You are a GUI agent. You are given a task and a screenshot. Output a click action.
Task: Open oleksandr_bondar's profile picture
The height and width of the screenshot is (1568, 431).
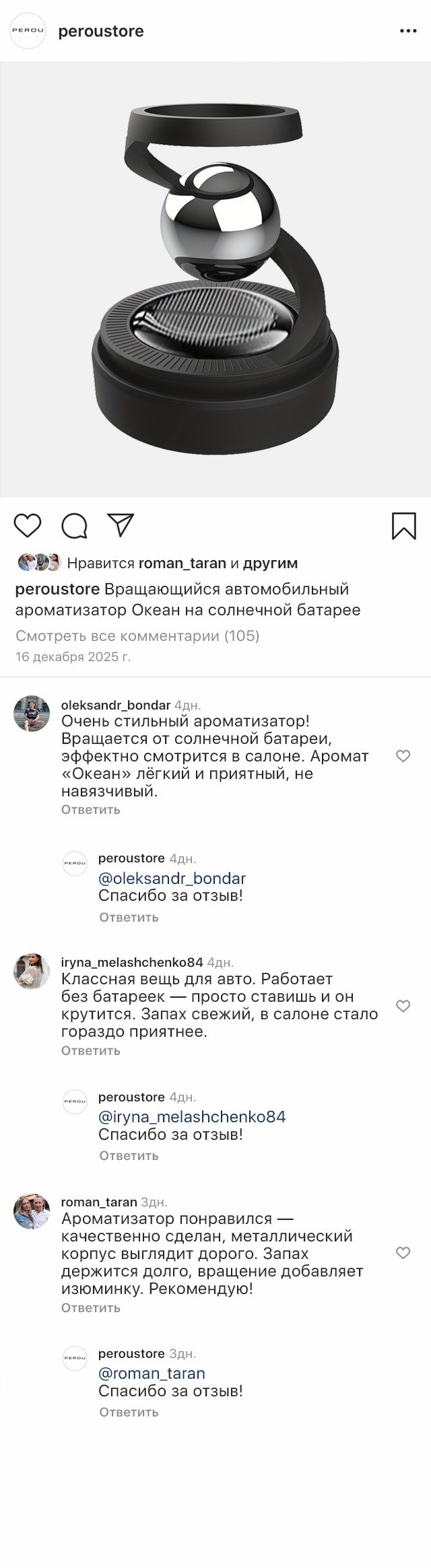pos(32,713)
